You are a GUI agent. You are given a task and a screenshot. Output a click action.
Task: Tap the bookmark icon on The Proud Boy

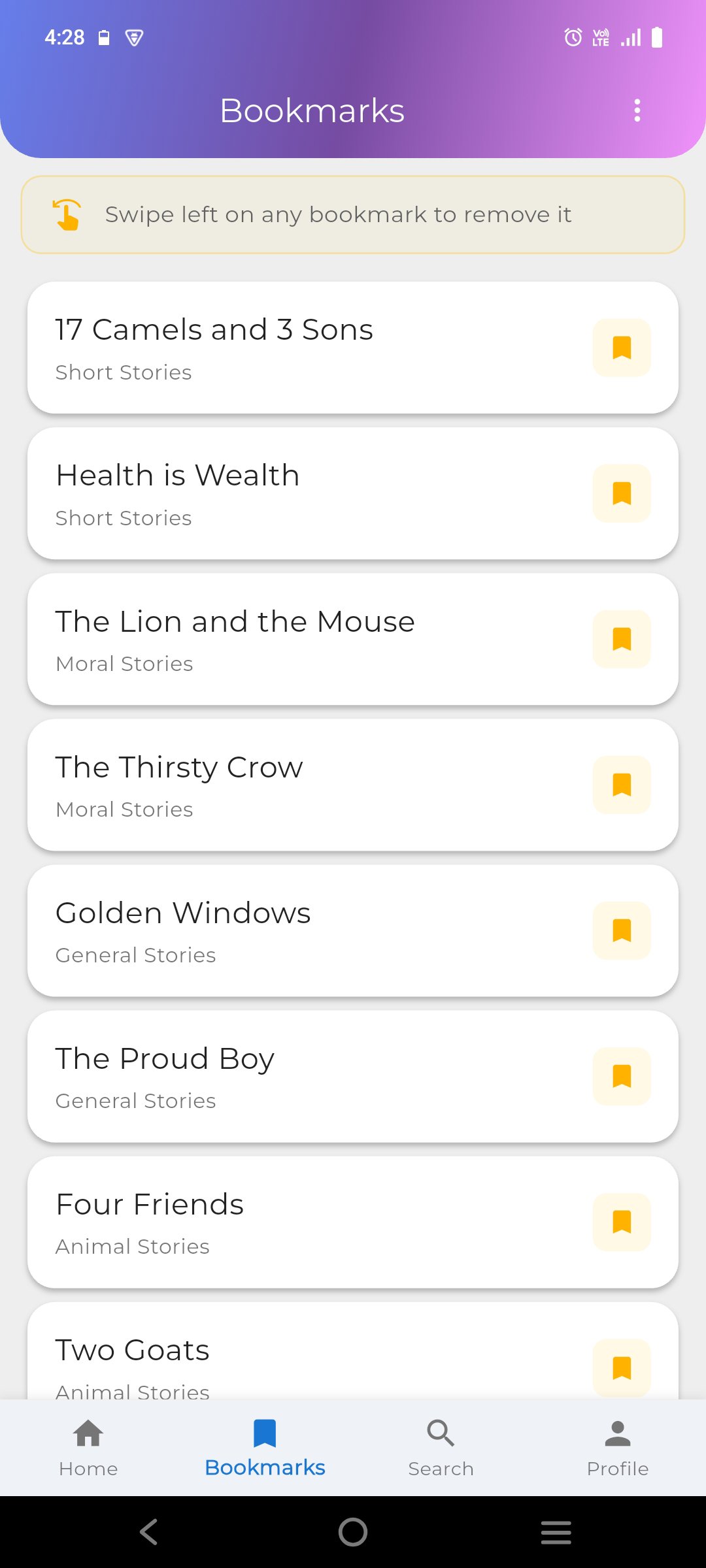click(622, 1076)
